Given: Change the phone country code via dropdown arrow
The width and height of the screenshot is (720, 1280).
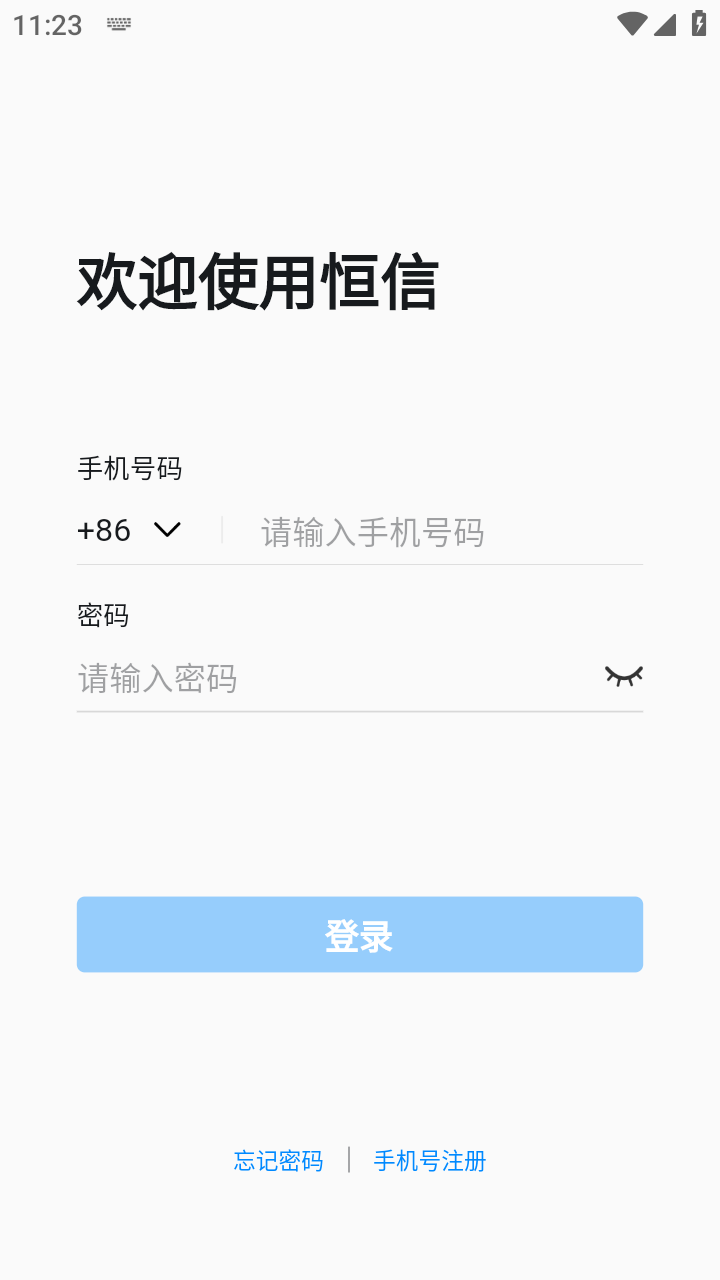Looking at the screenshot, I should pos(167,530).
